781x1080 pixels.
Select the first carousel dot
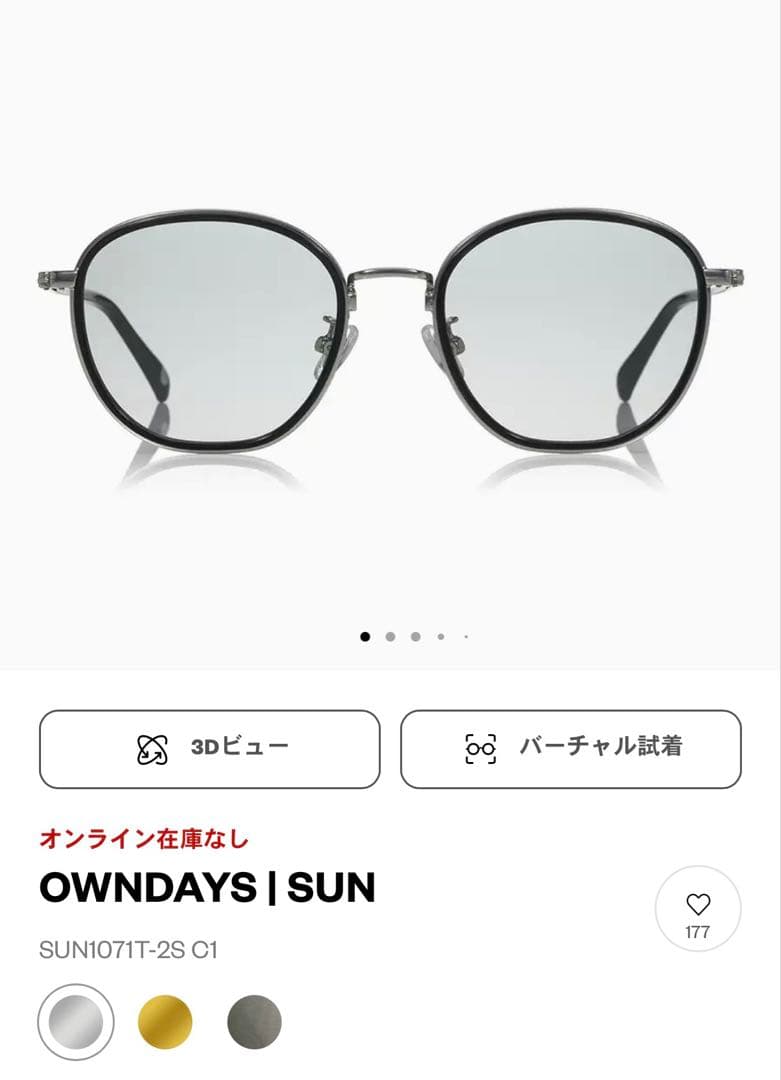pyautogui.click(x=364, y=635)
